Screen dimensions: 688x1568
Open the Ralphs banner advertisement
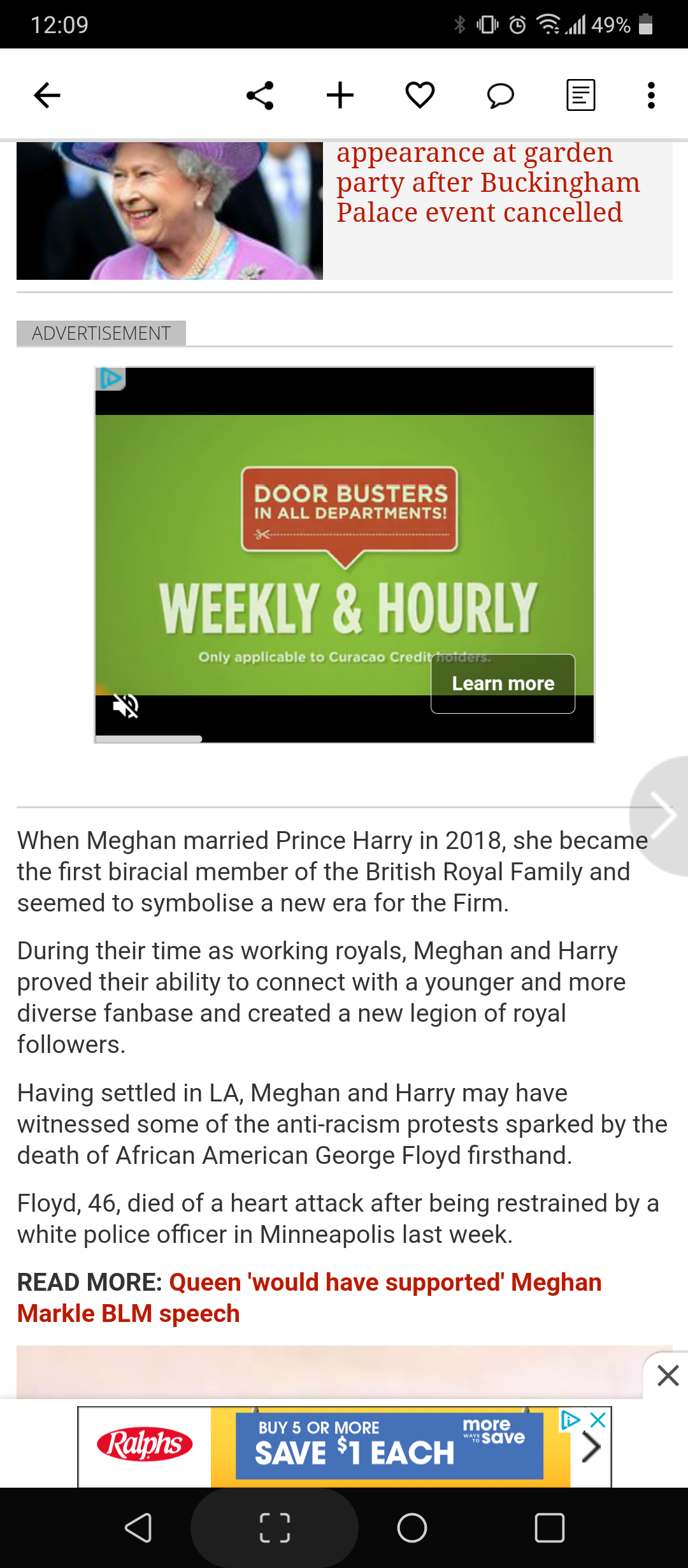pyautogui.click(x=344, y=1446)
